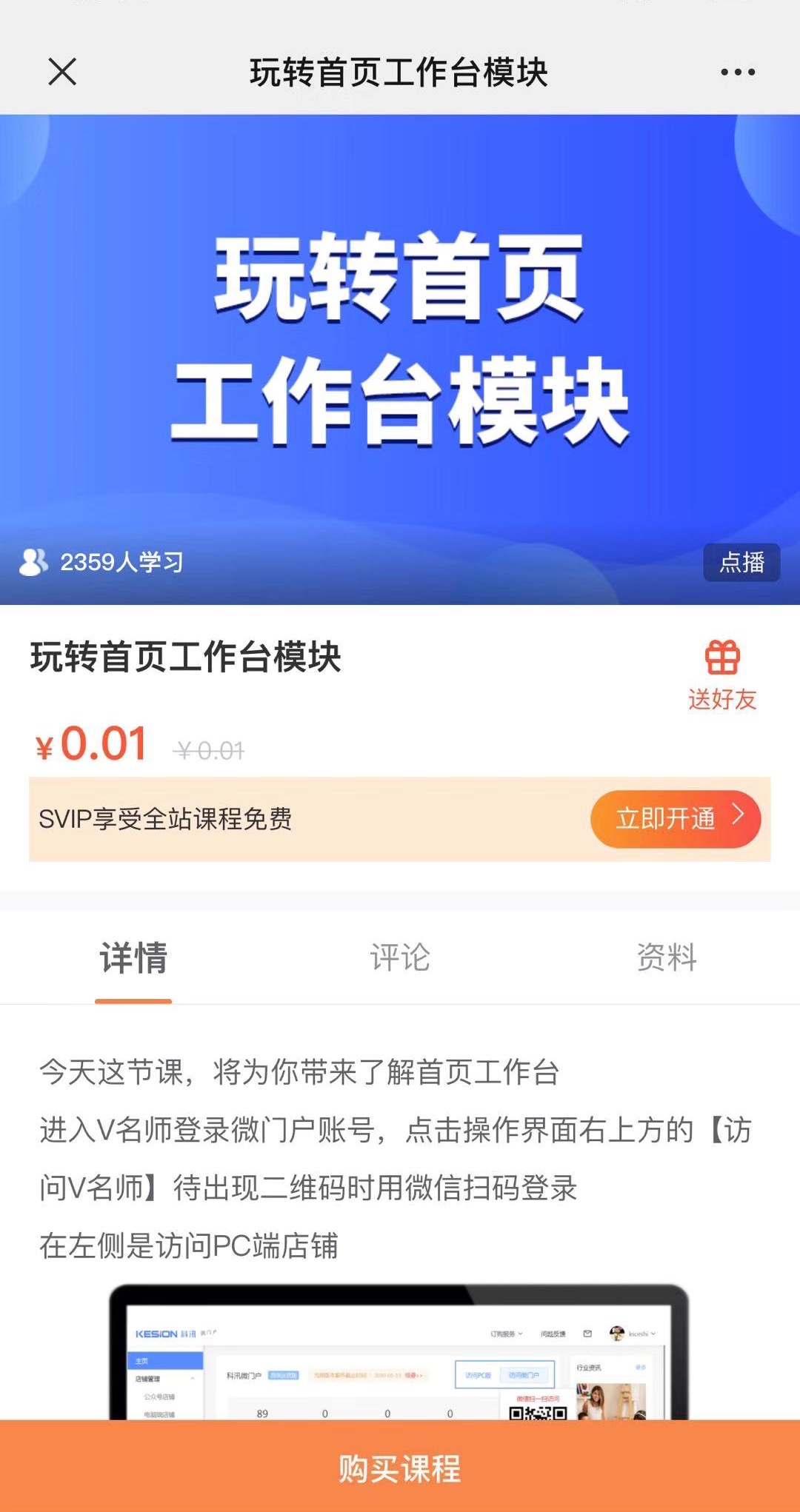Activate SVIP via 立即开通 button
Viewport: 800px width, 1512px height.
(675, 819)
